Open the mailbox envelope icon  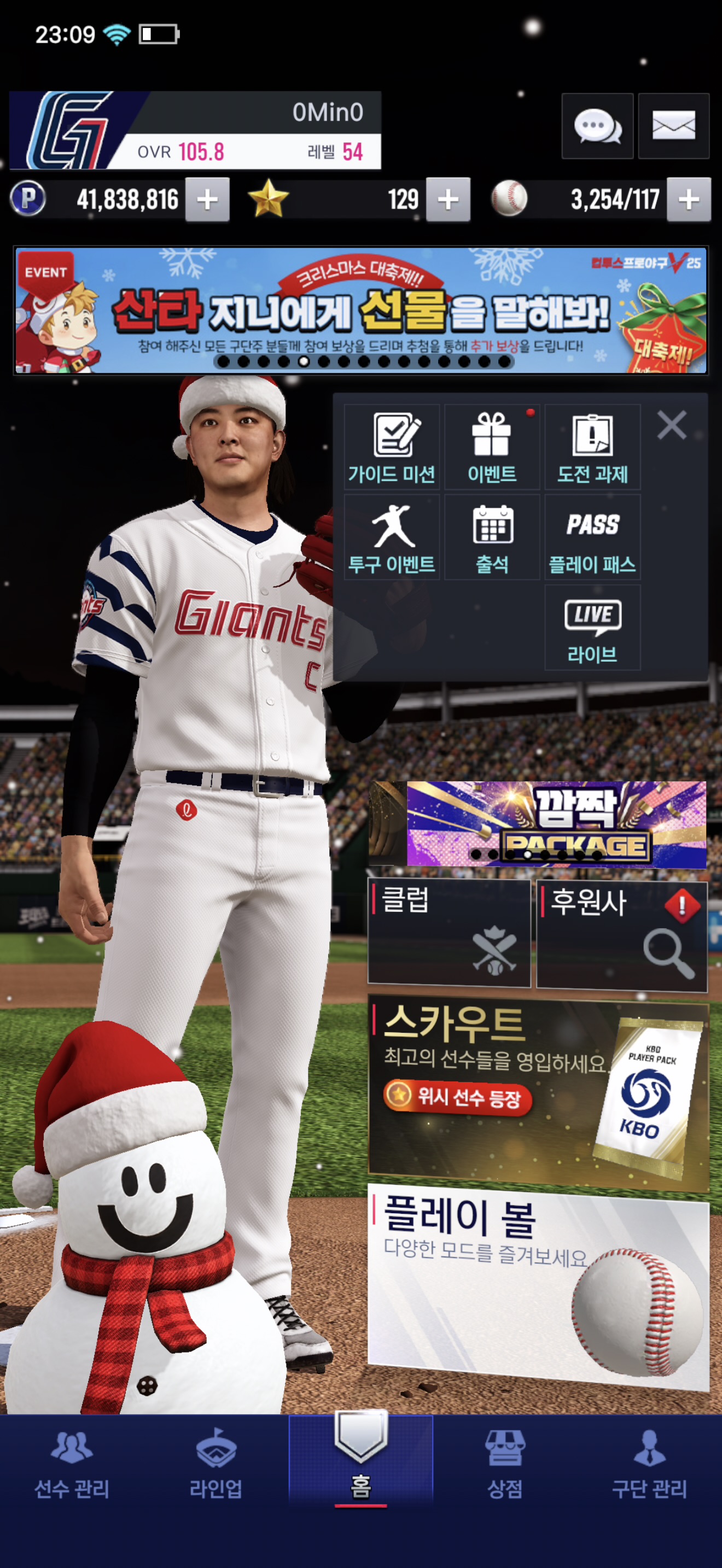[673, 126]
